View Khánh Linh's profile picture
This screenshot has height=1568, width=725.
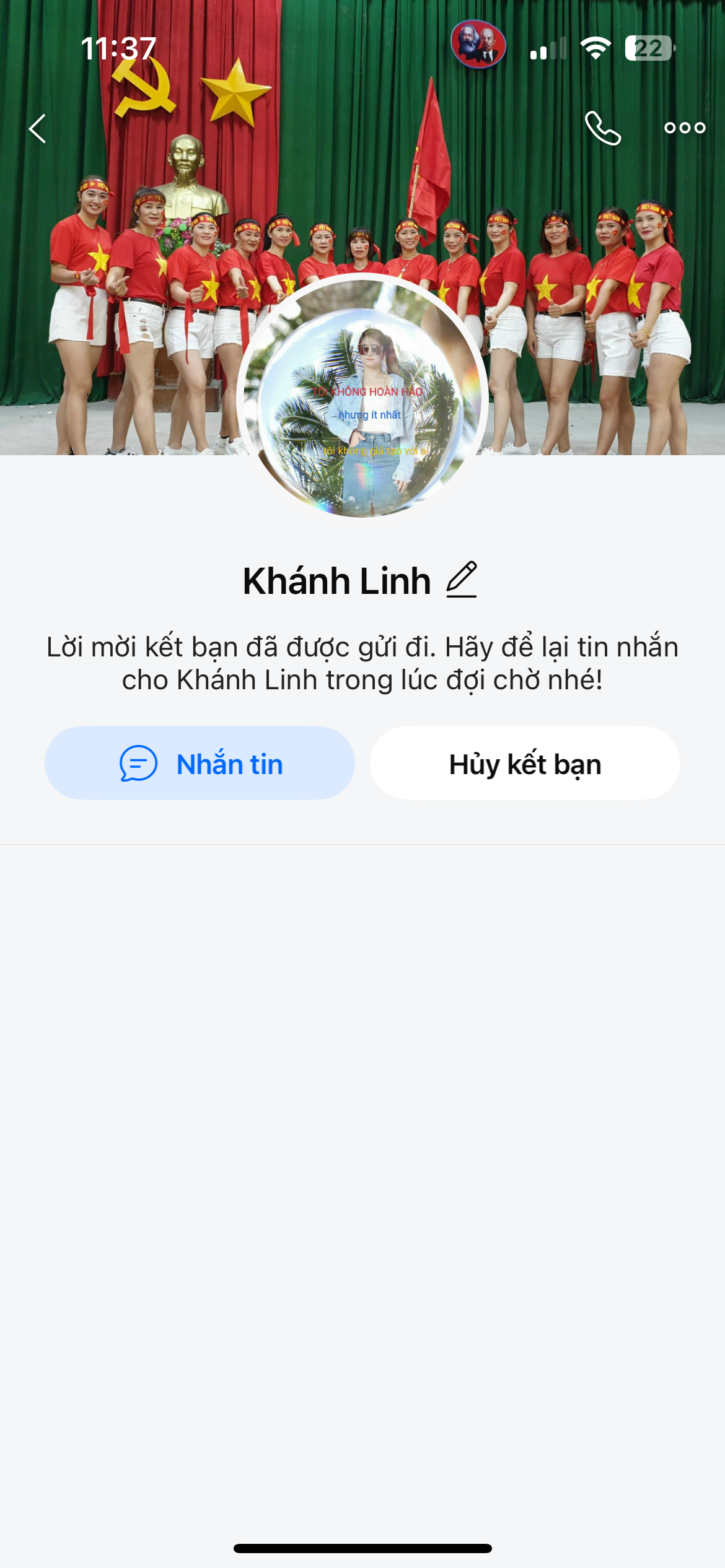click(x=362, y=396)
